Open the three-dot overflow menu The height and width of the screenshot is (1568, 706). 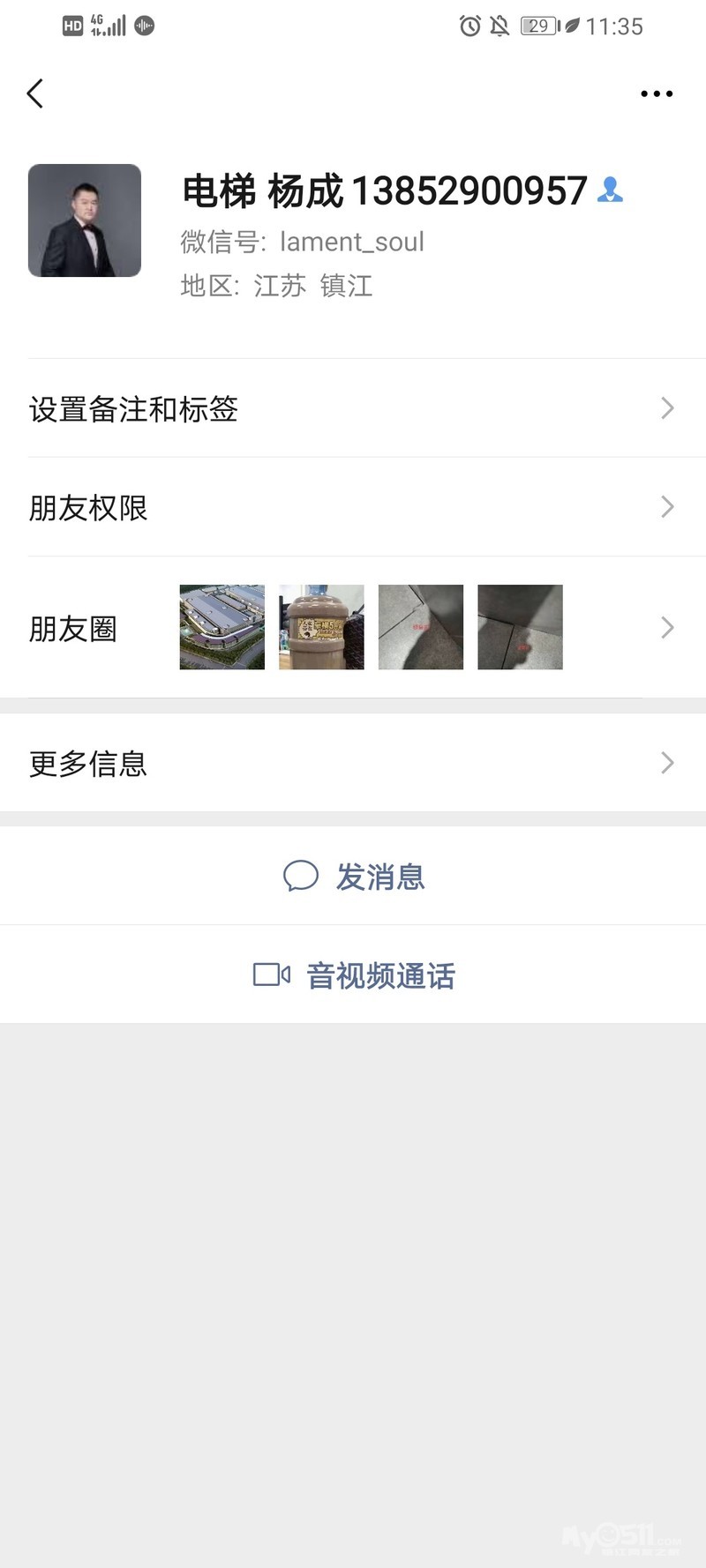pyautogui.click(x=657, y=93)
